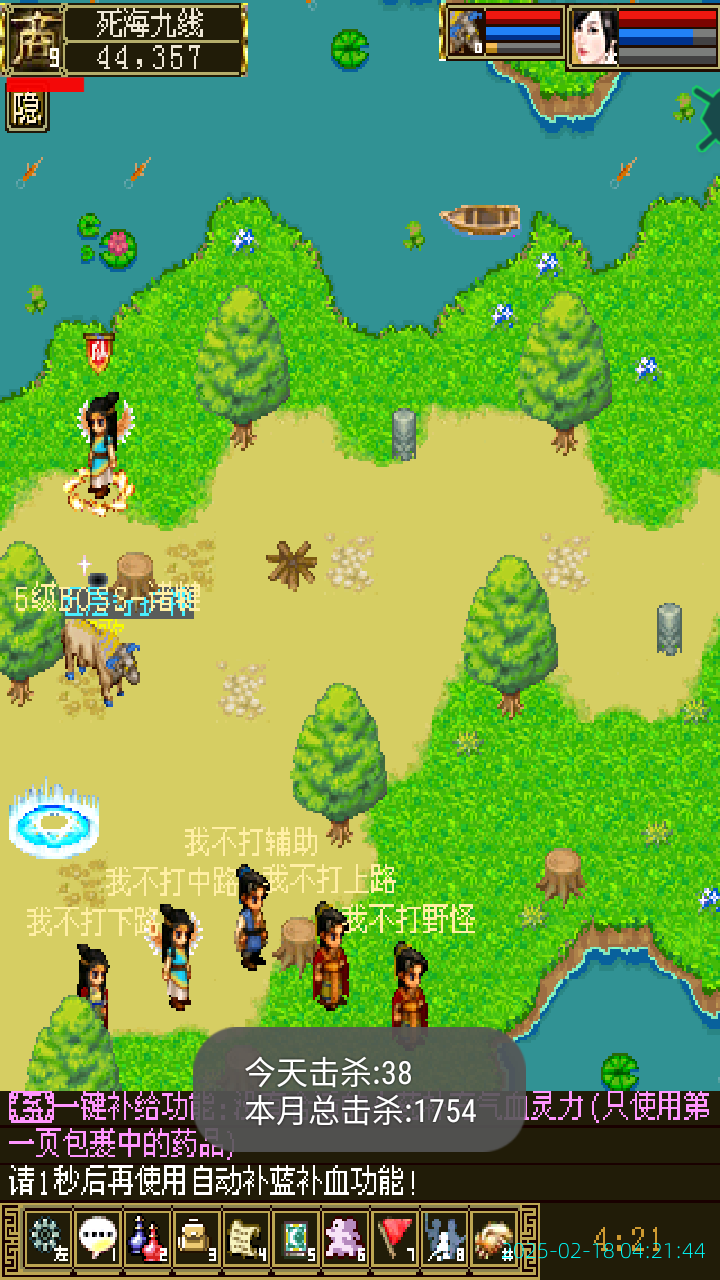Viewport: 720px width, 1280px height.
Task: Open the player avatar panel at top left
Action: click(x=35, y=41)
